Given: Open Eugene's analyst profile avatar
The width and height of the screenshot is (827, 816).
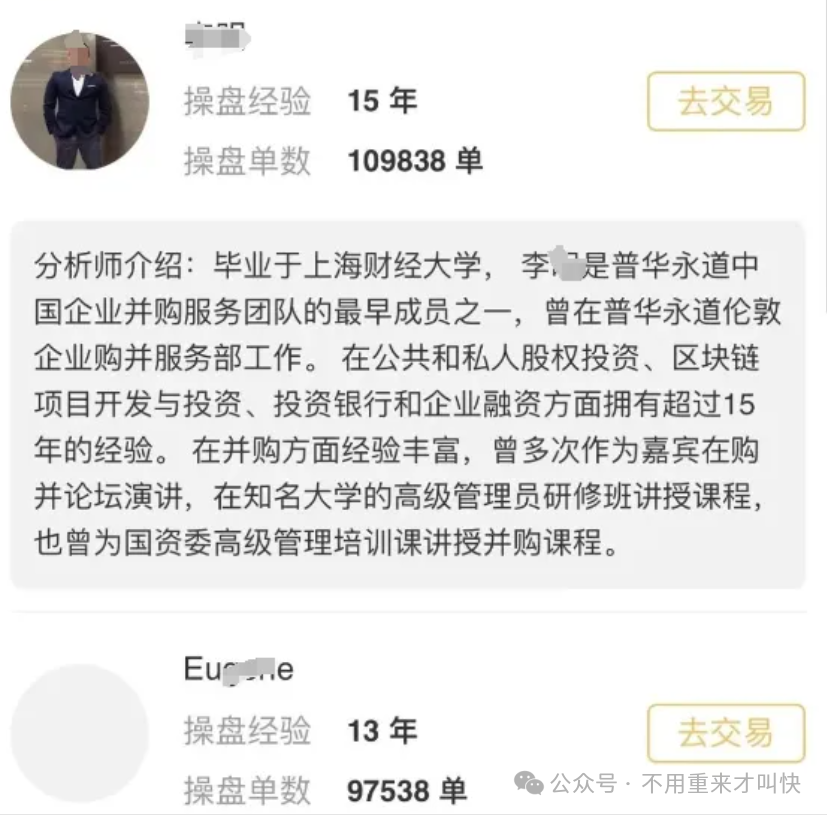Looking at the screenshot, I should click(80, 733).
